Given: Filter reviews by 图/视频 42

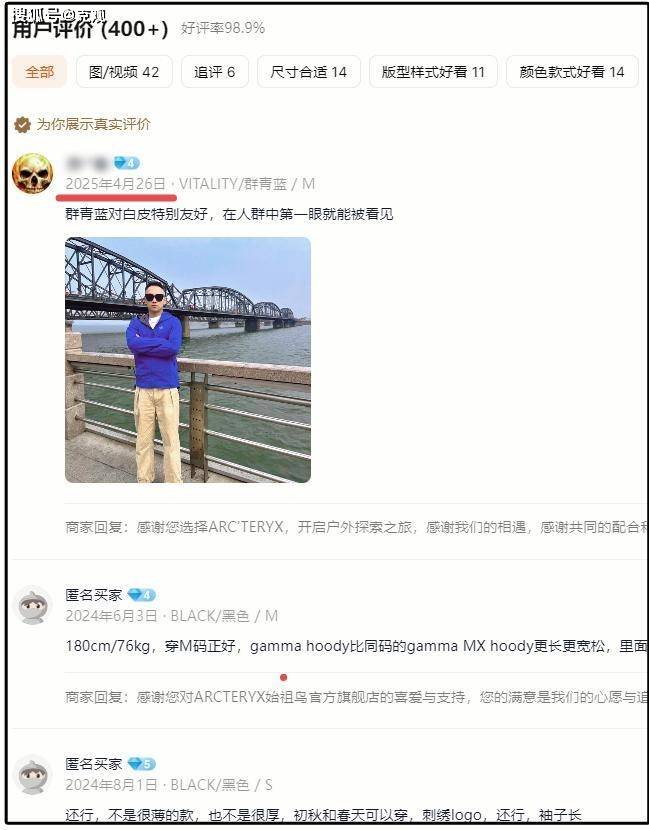Looking at the screenshot, I should [x=124, y=72].
